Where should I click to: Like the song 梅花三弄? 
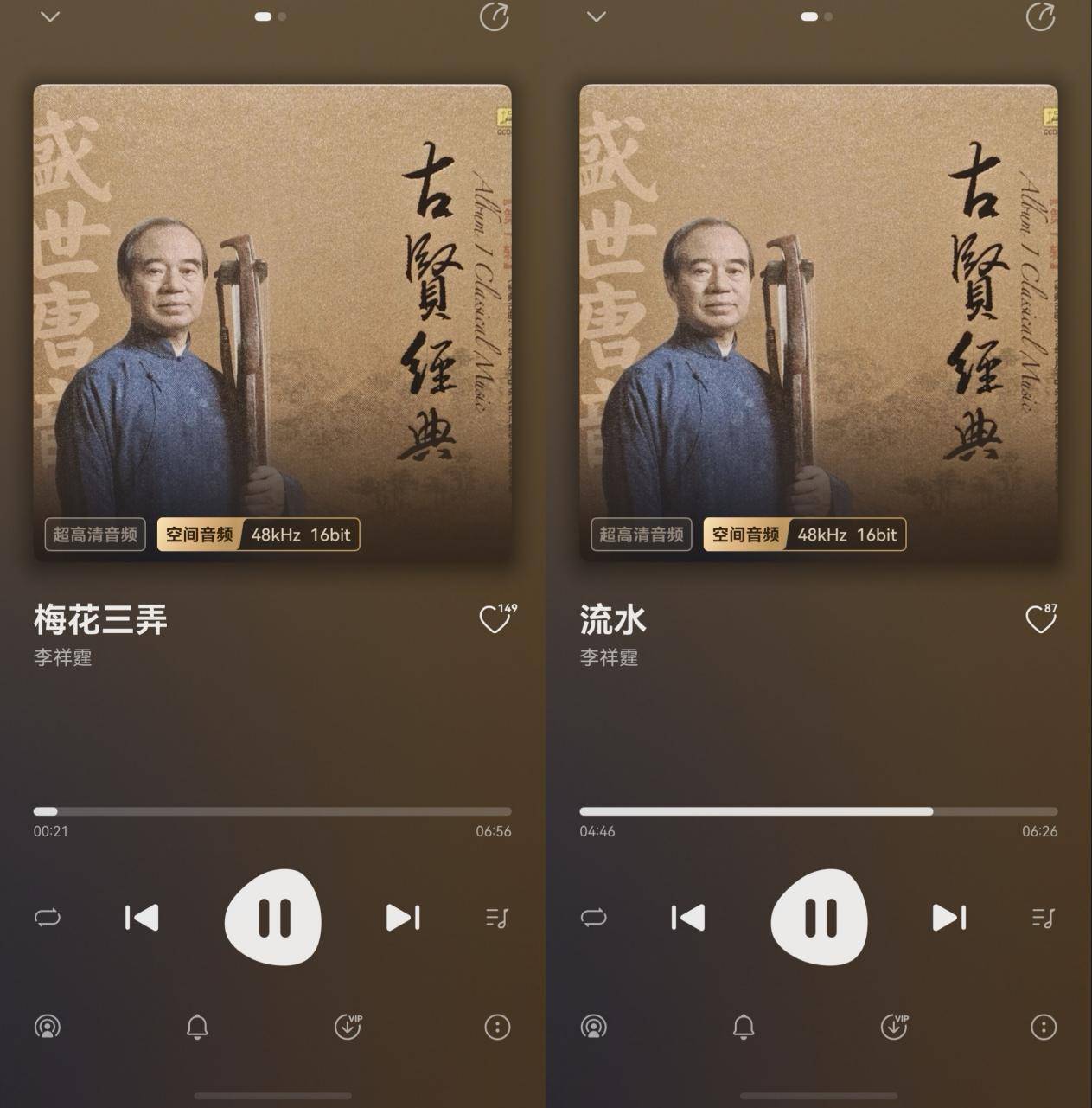(x=496, y=618)
